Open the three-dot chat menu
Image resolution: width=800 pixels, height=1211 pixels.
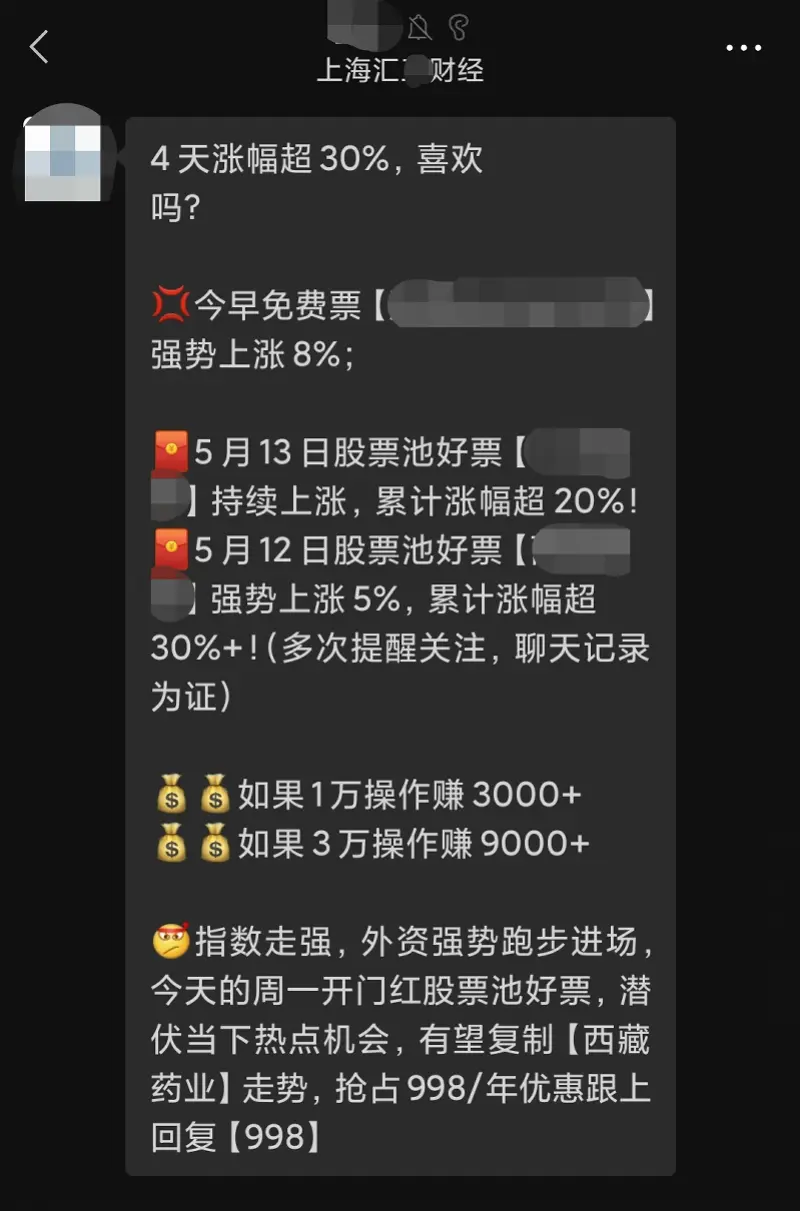[743, 48]
